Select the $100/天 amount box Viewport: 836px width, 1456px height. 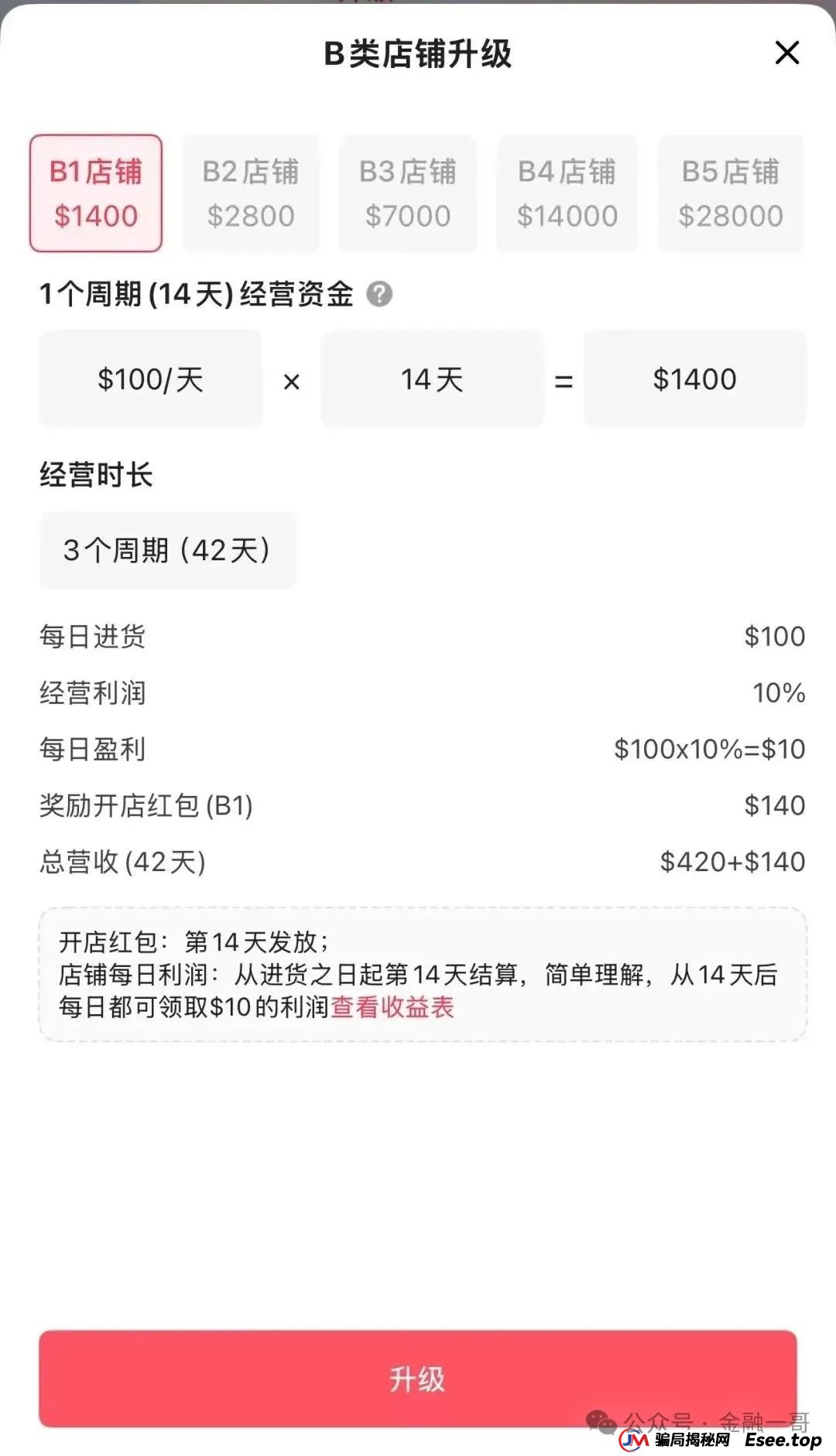pyautogui.click(x=150, y=379)
